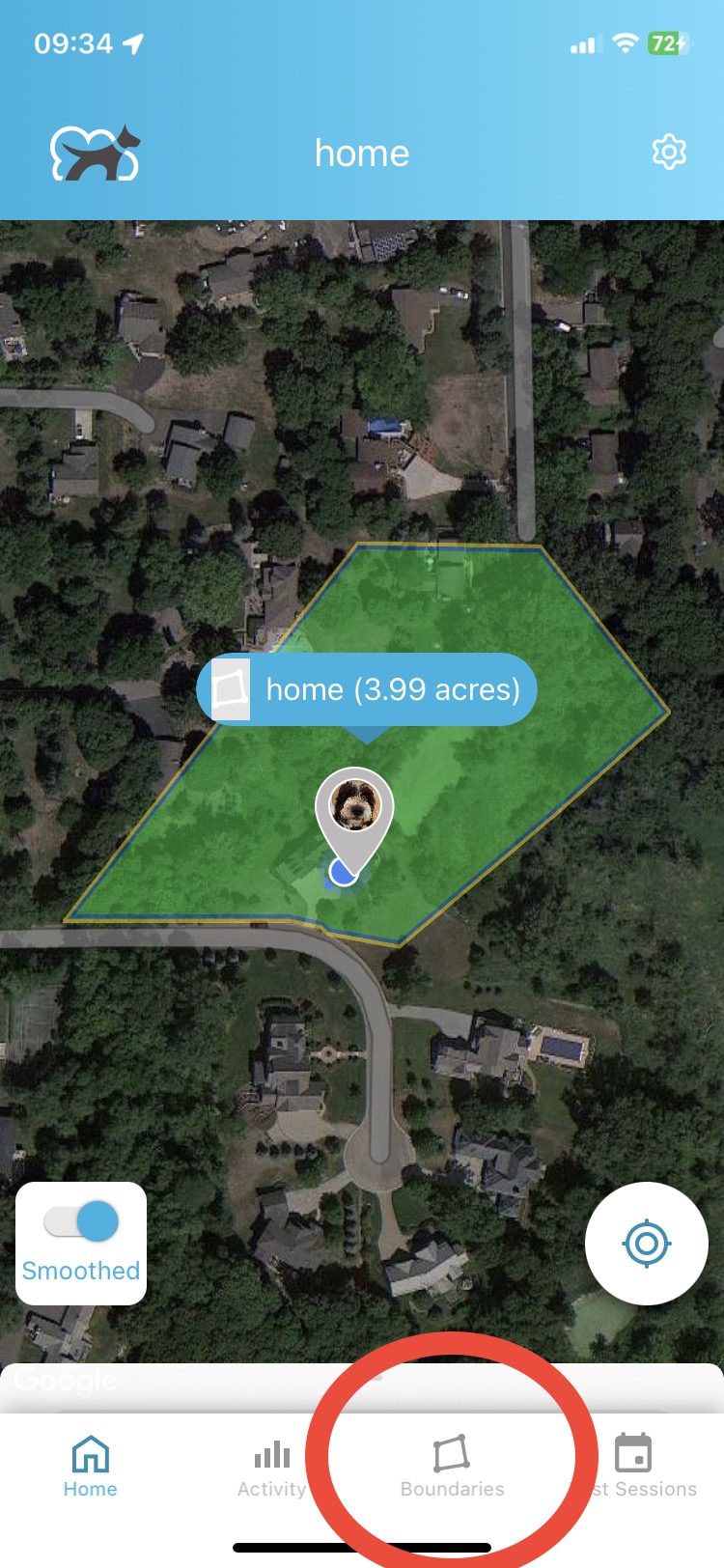The height and width of the screenshot is (1568, 724).
Task: Recenter map with the location target button
Action: (x=647, y=1244)
